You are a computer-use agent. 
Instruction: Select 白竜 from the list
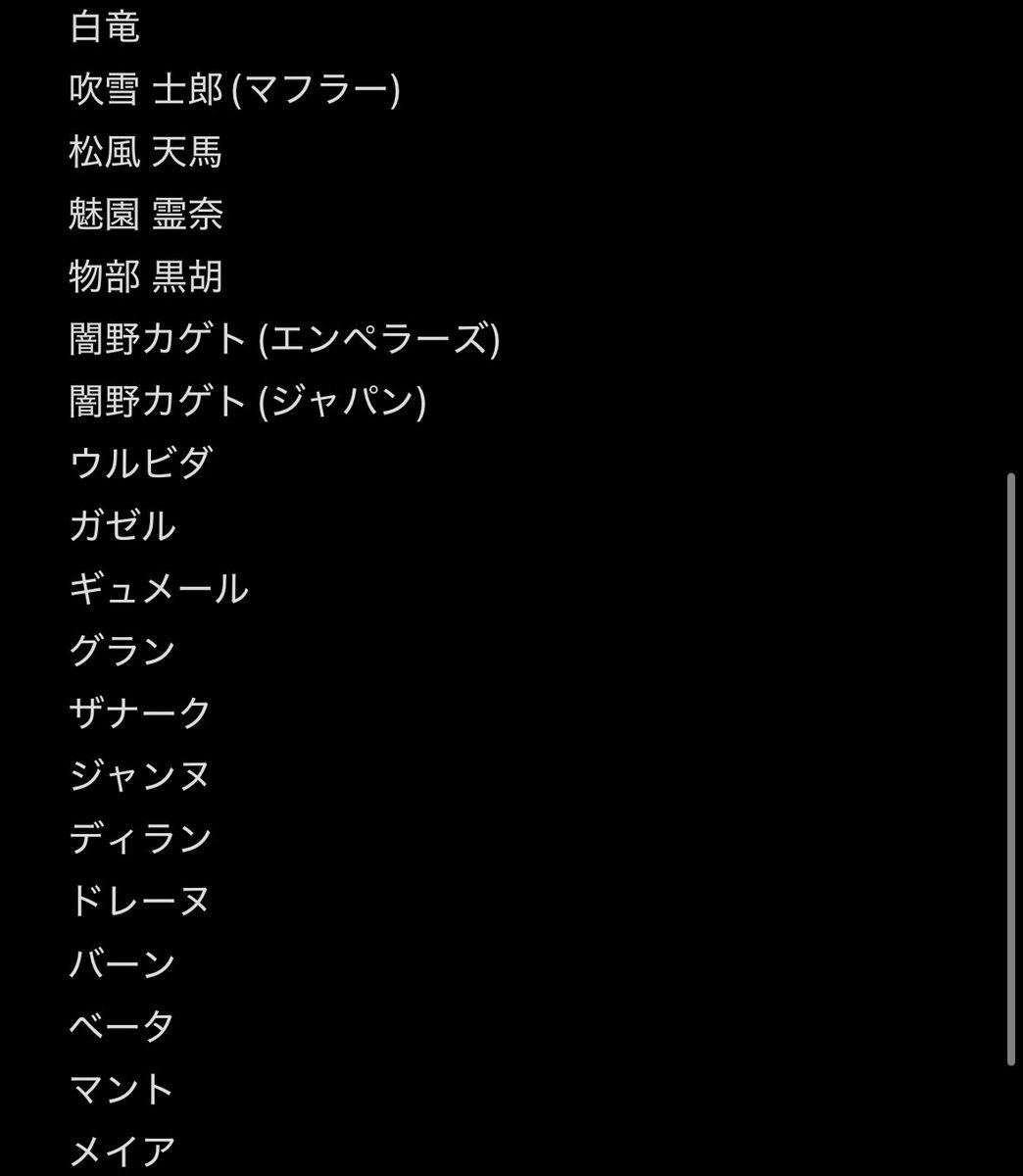[105, 26]
